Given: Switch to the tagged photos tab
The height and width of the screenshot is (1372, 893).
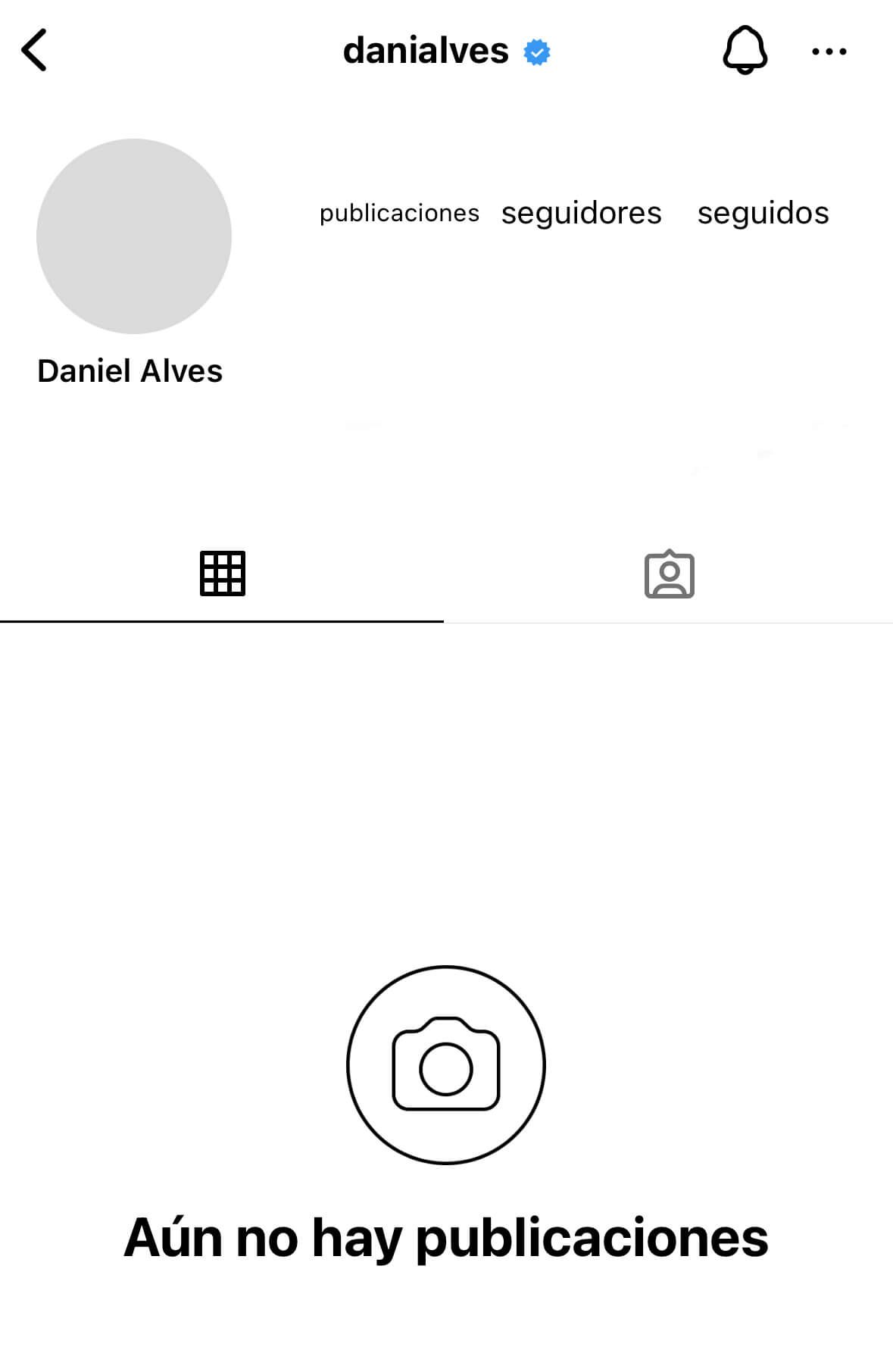Looking at the screenshot, I should pos(670,573).
